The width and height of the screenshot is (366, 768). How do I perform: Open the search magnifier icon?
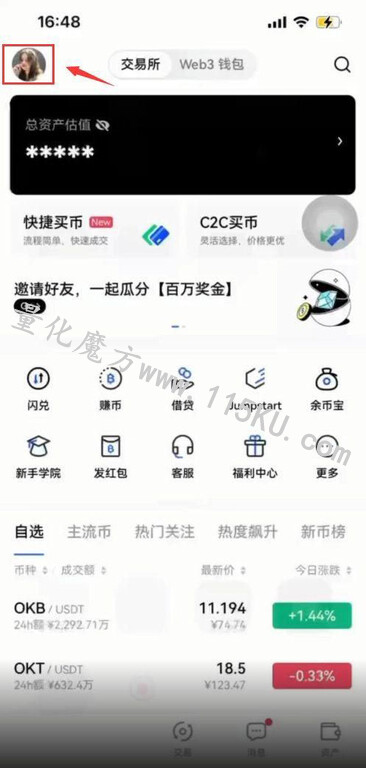pos(342,65)
